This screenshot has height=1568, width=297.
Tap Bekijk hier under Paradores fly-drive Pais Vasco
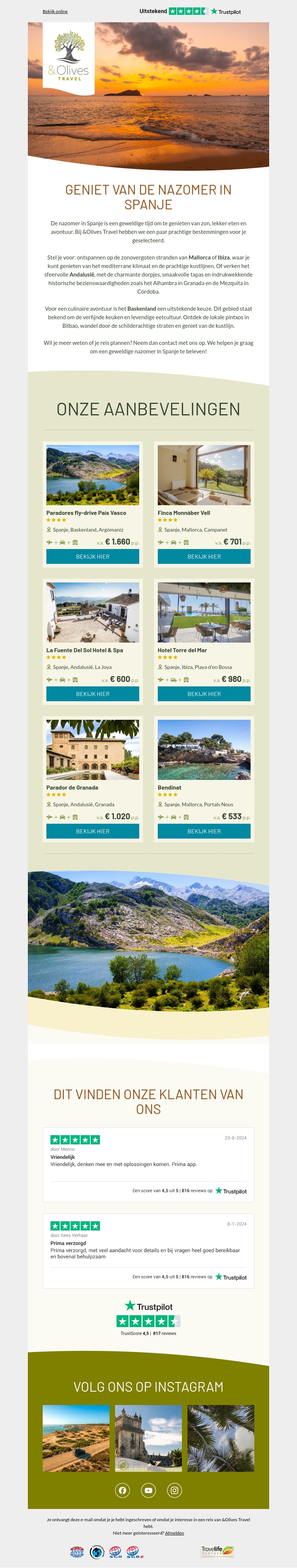(x=92, y=556)
